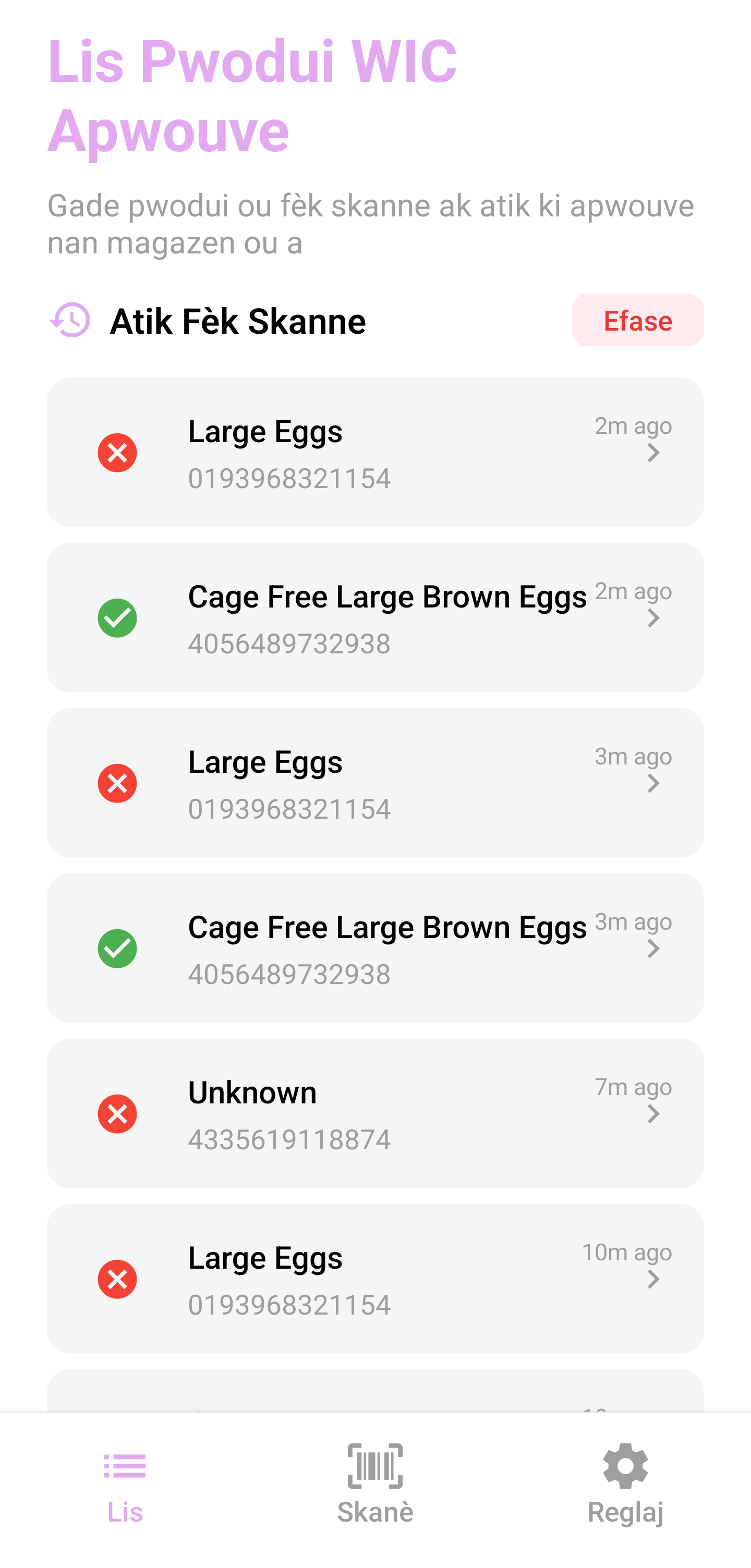This screenshot has height=1568, width=751.
Task: Select the Lis tab
Action: (125, 1484)
